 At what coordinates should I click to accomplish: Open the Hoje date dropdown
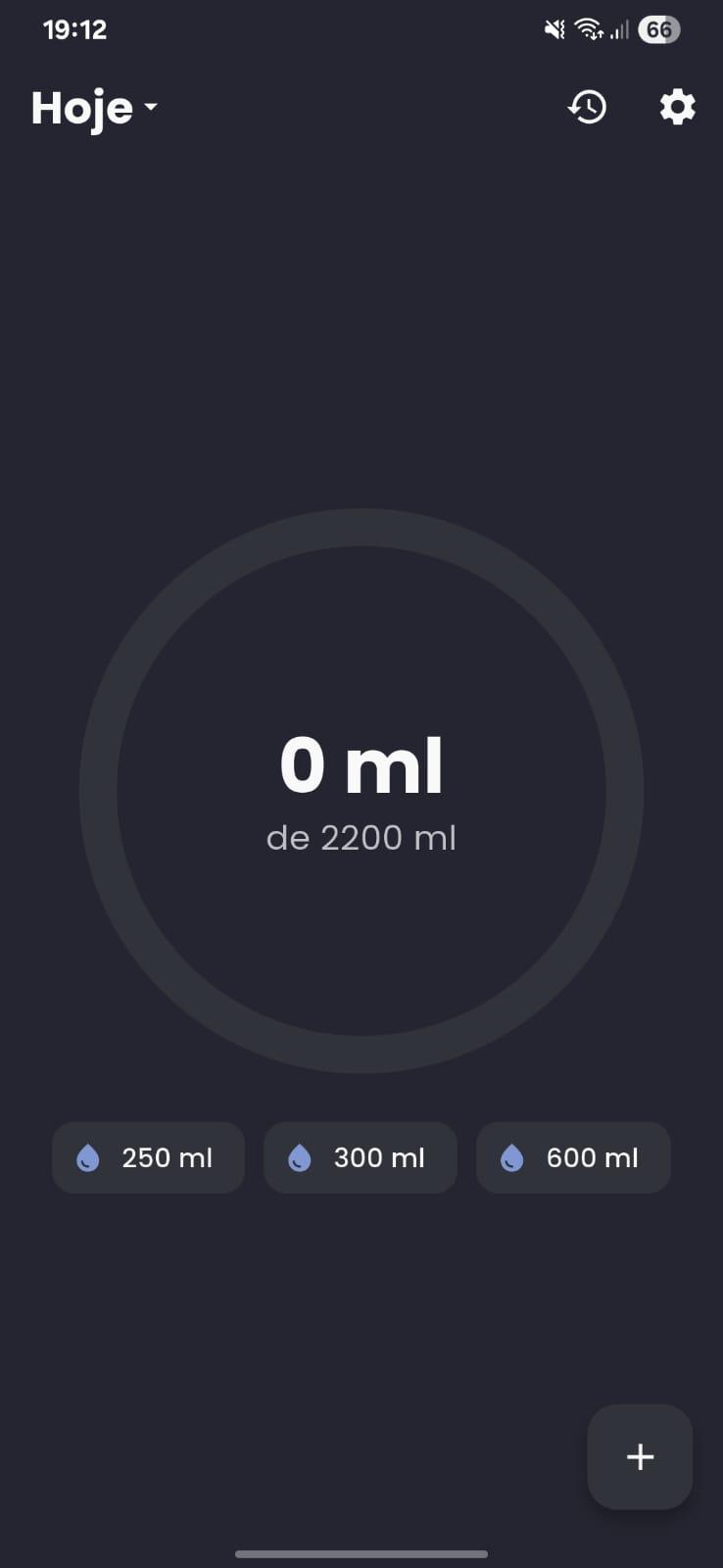tap(95, 108)
